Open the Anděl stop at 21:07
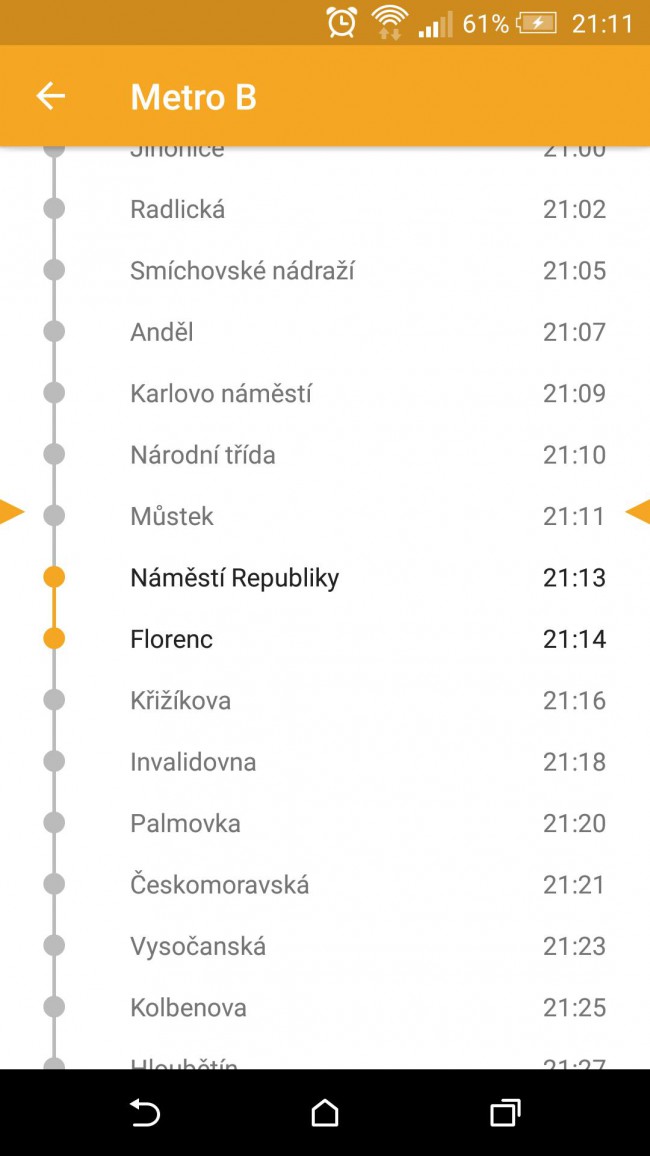The image size is (650, 1156). click(x=325, y=332)
